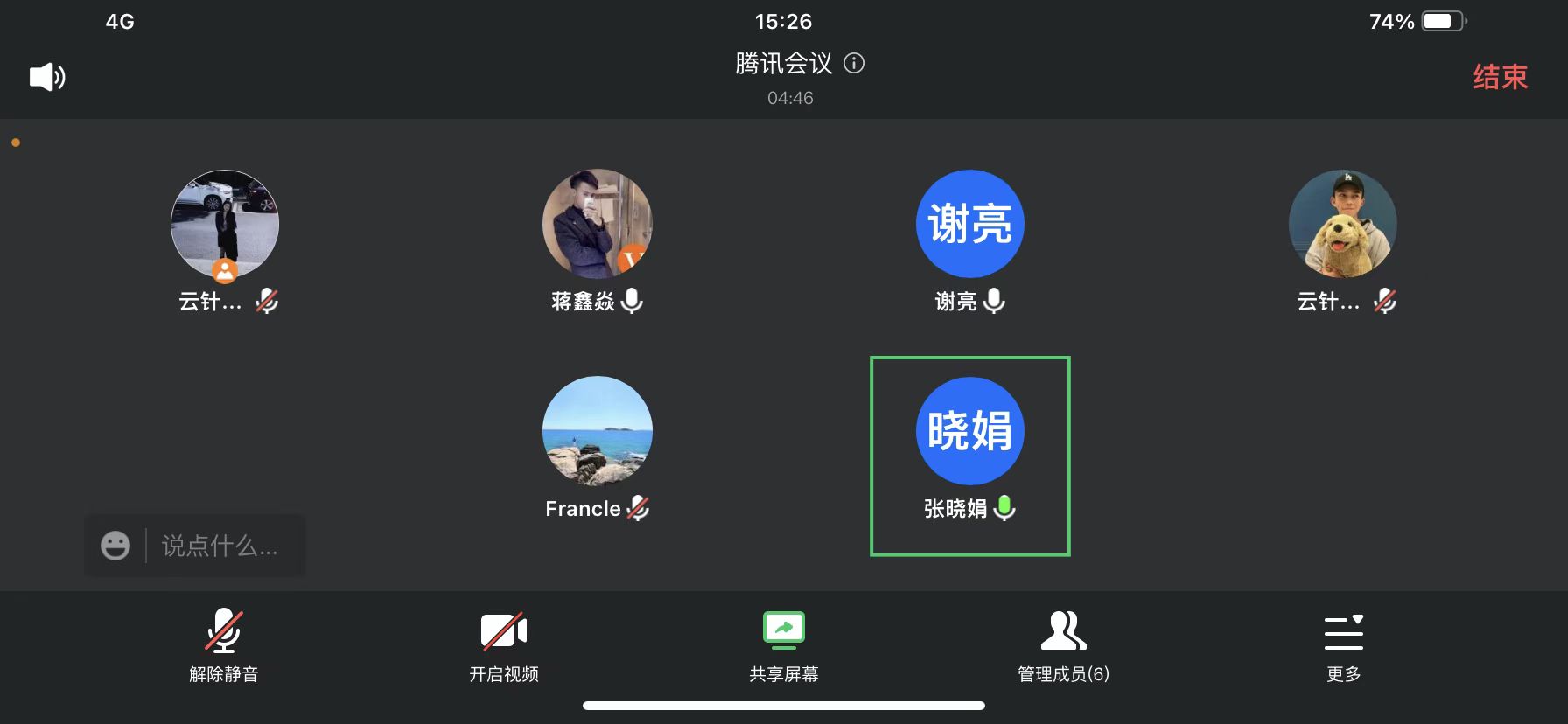This screenshot has width=1568, height=724.
Task: Select participant Francle
Action: [x=598, y=431]
